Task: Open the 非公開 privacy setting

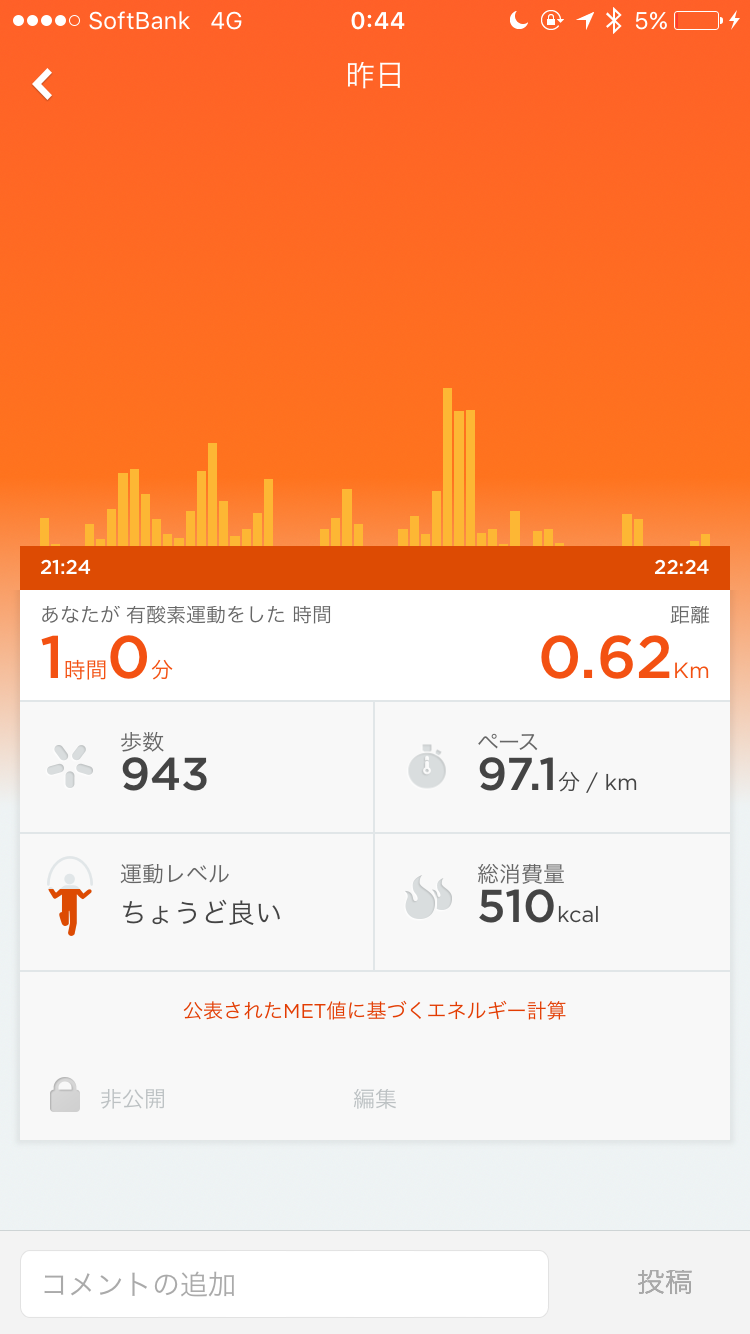Action: [x=108, y=1099]
